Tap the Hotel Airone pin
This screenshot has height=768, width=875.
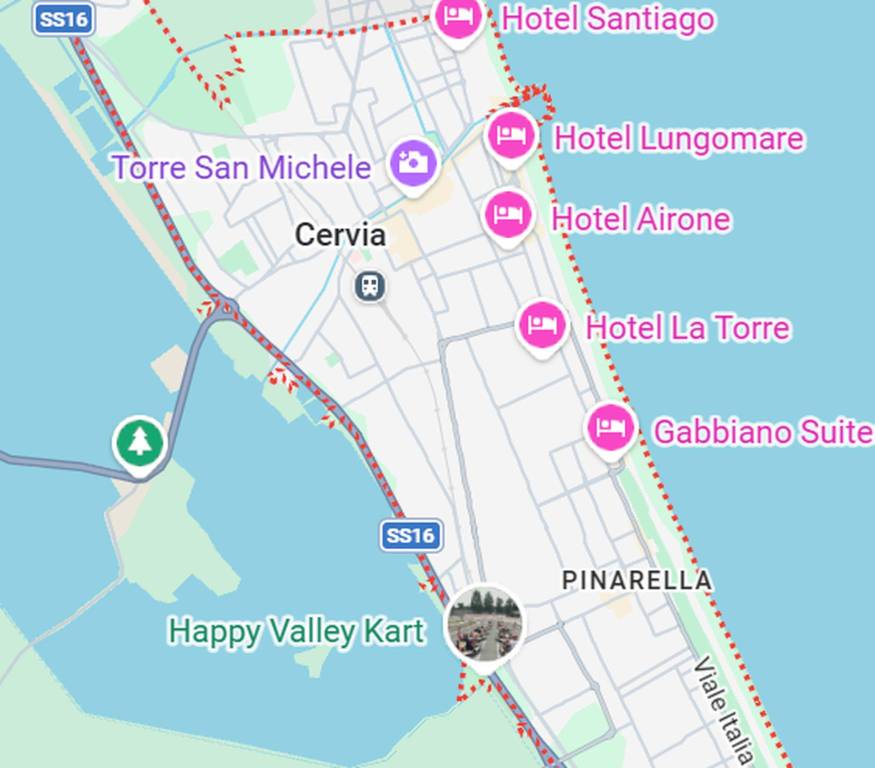point(508,214)
